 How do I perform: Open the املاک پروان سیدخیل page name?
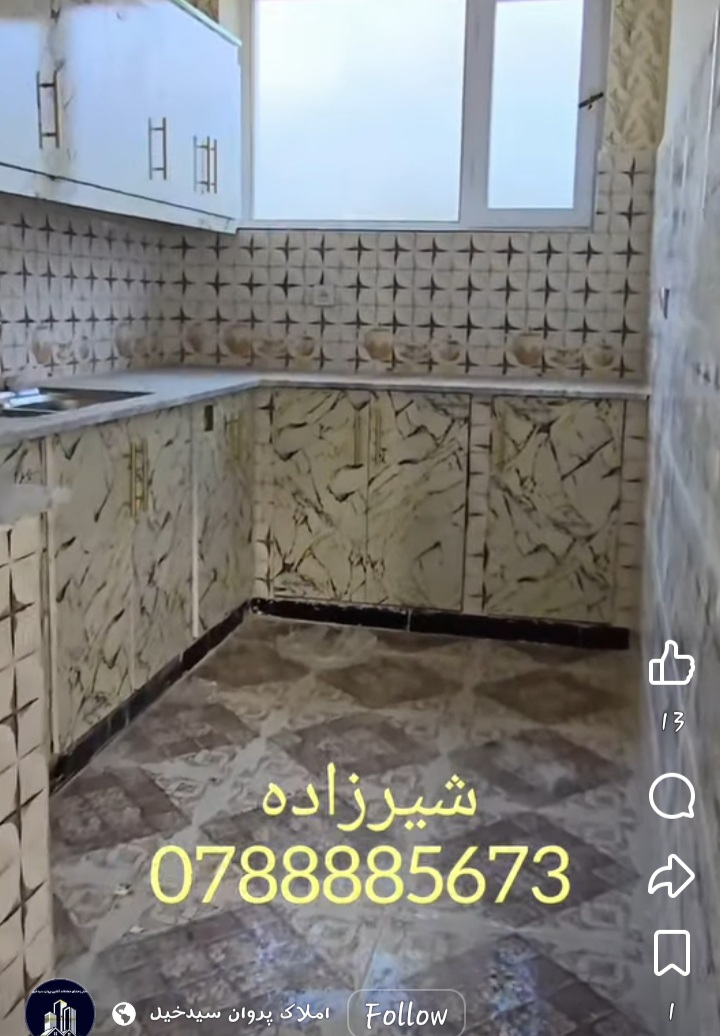tap(239, 1013)
